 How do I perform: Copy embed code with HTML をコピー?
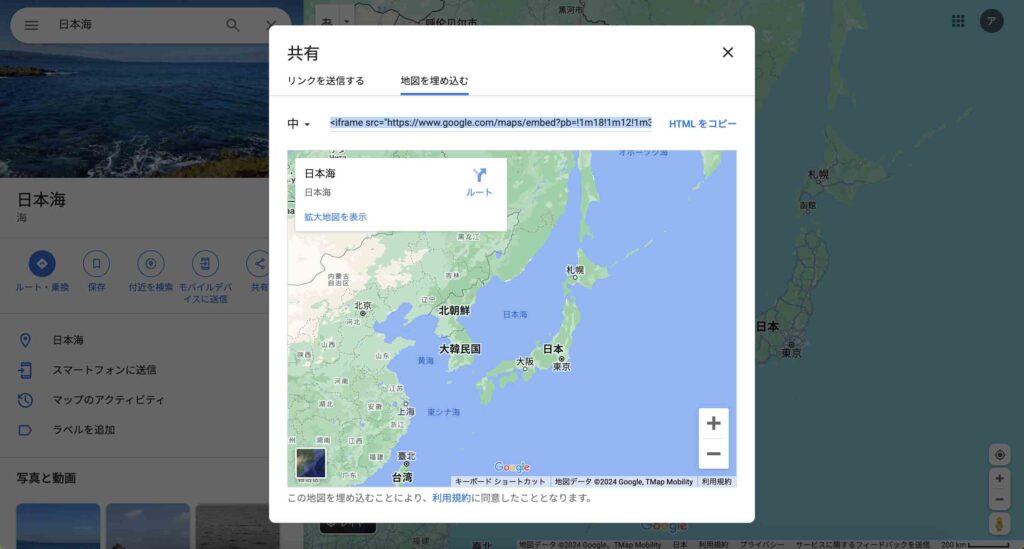(702, 124)
